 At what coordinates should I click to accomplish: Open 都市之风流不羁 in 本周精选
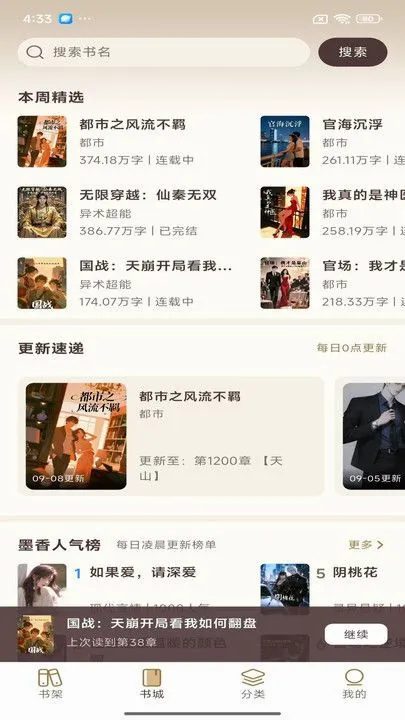124,141
